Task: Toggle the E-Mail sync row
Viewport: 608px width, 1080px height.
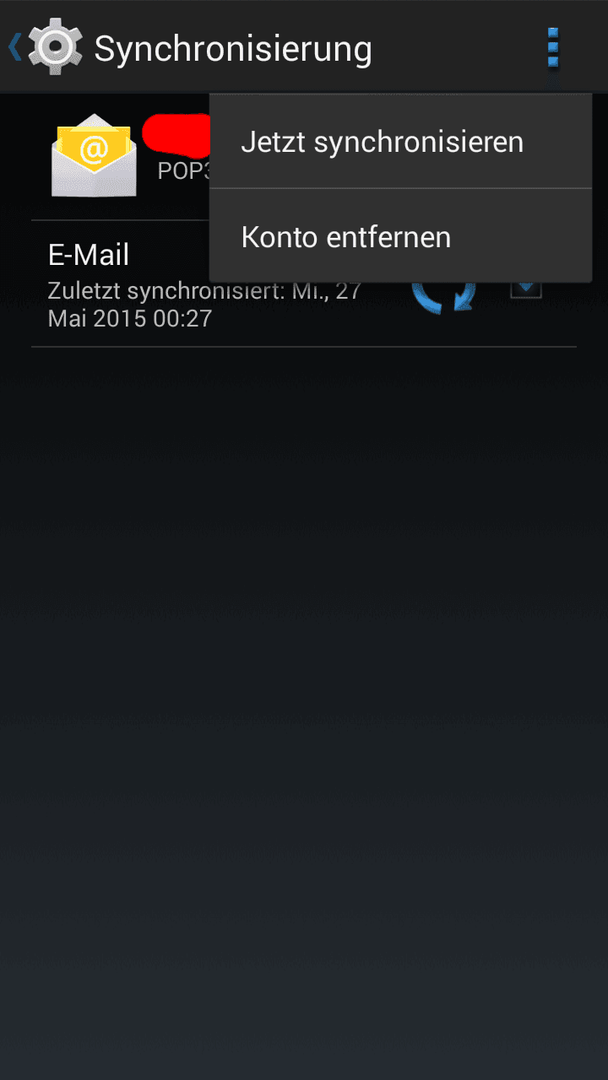Action: pos(304,284)
